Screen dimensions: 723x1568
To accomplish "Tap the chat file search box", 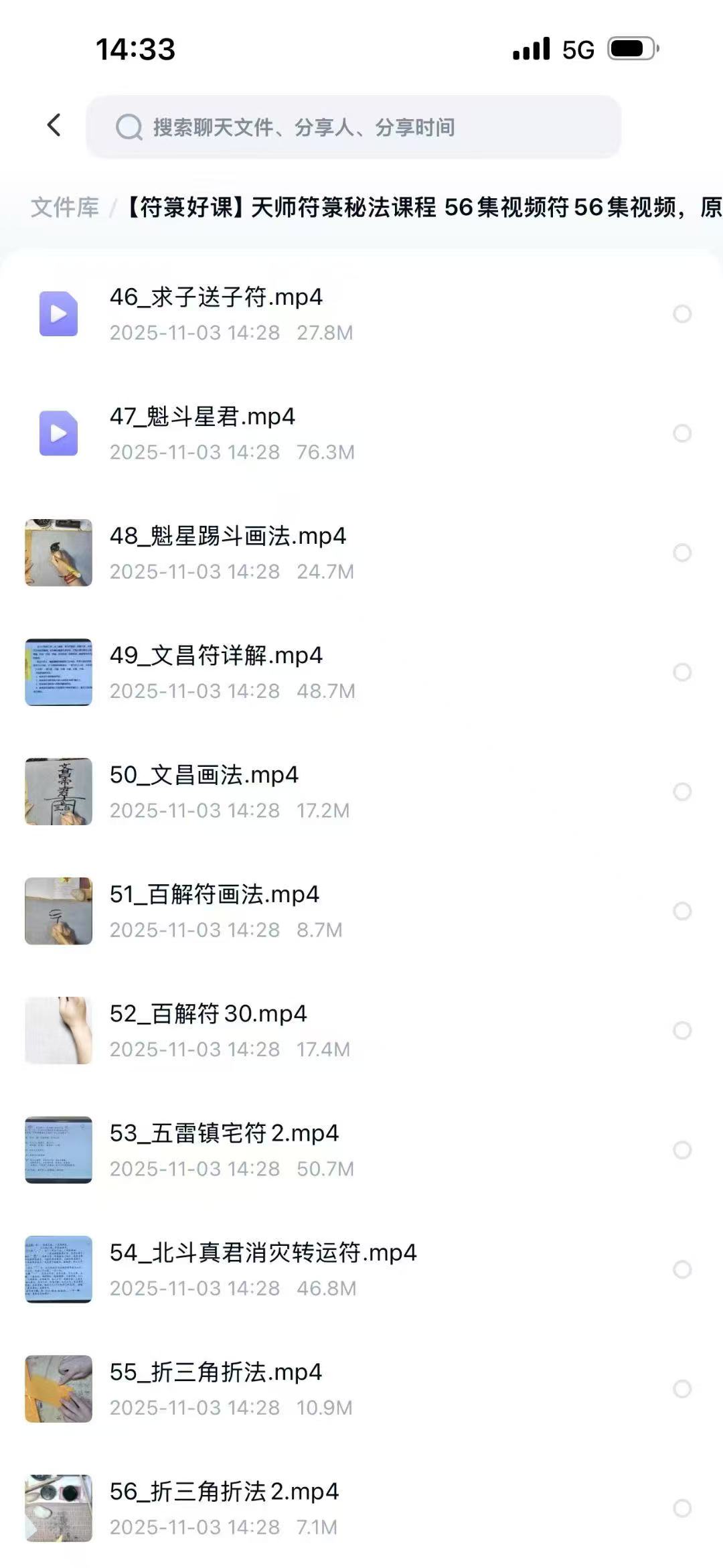I will pos(353,127).
